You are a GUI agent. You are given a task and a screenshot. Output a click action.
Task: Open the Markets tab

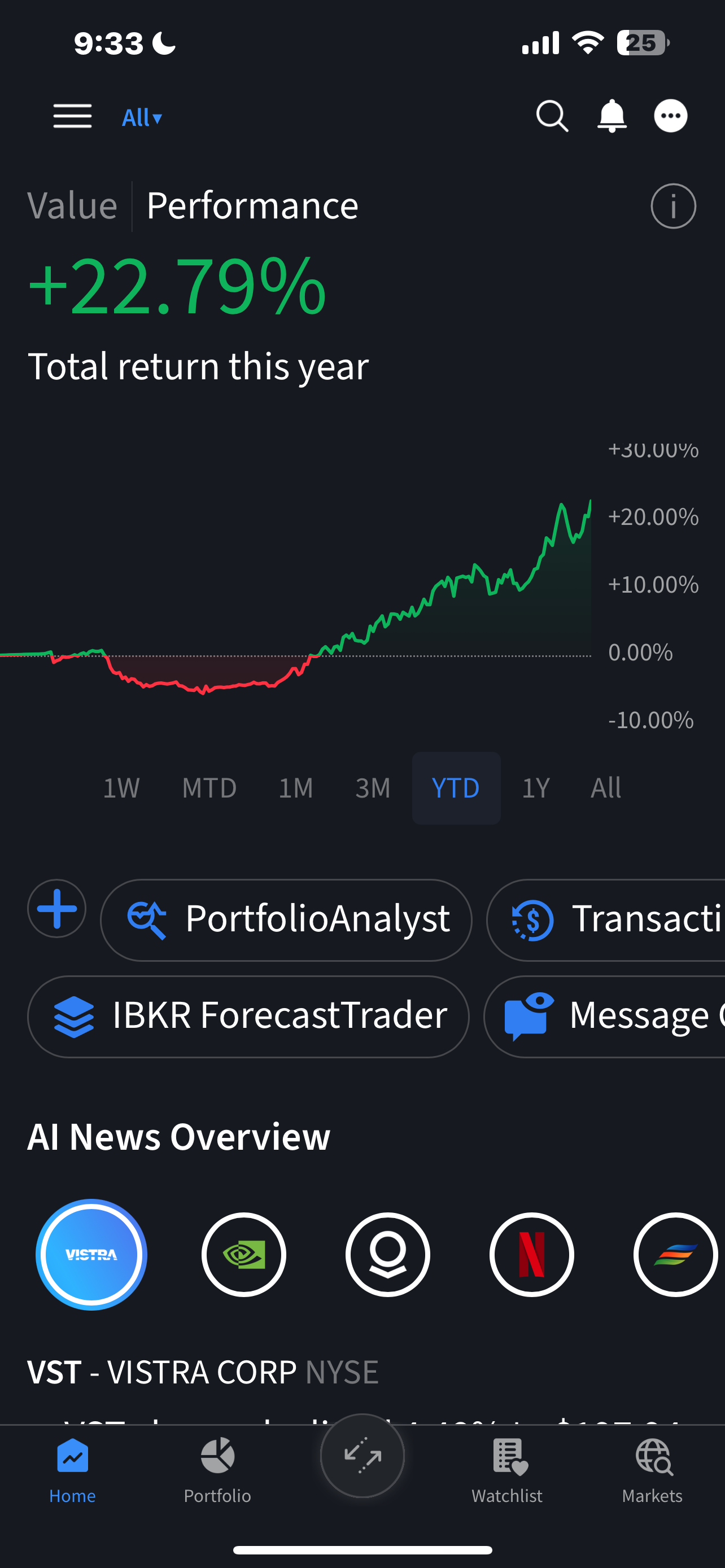652,1469
